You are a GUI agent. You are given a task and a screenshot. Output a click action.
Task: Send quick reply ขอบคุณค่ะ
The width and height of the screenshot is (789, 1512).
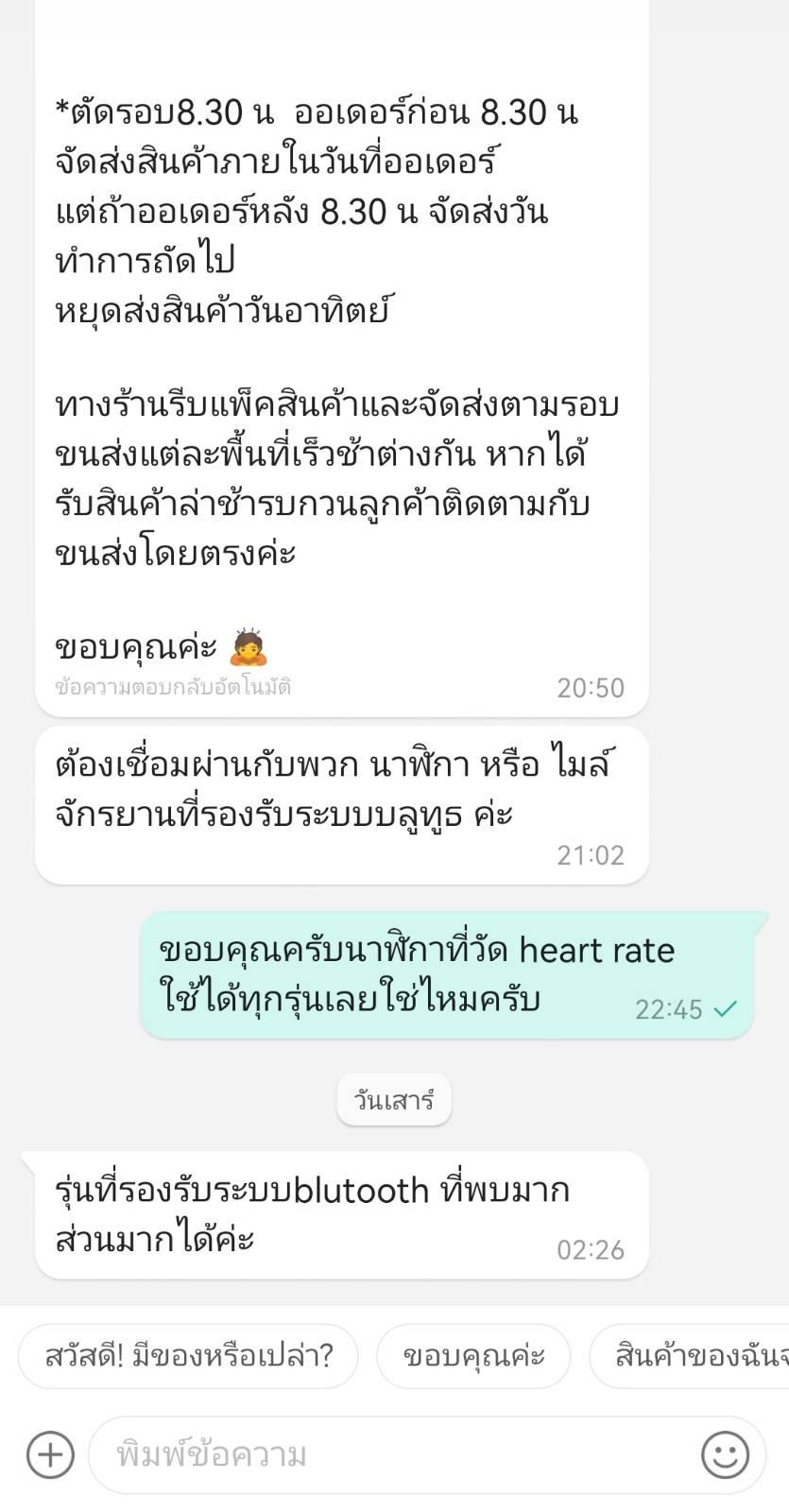473,1356
